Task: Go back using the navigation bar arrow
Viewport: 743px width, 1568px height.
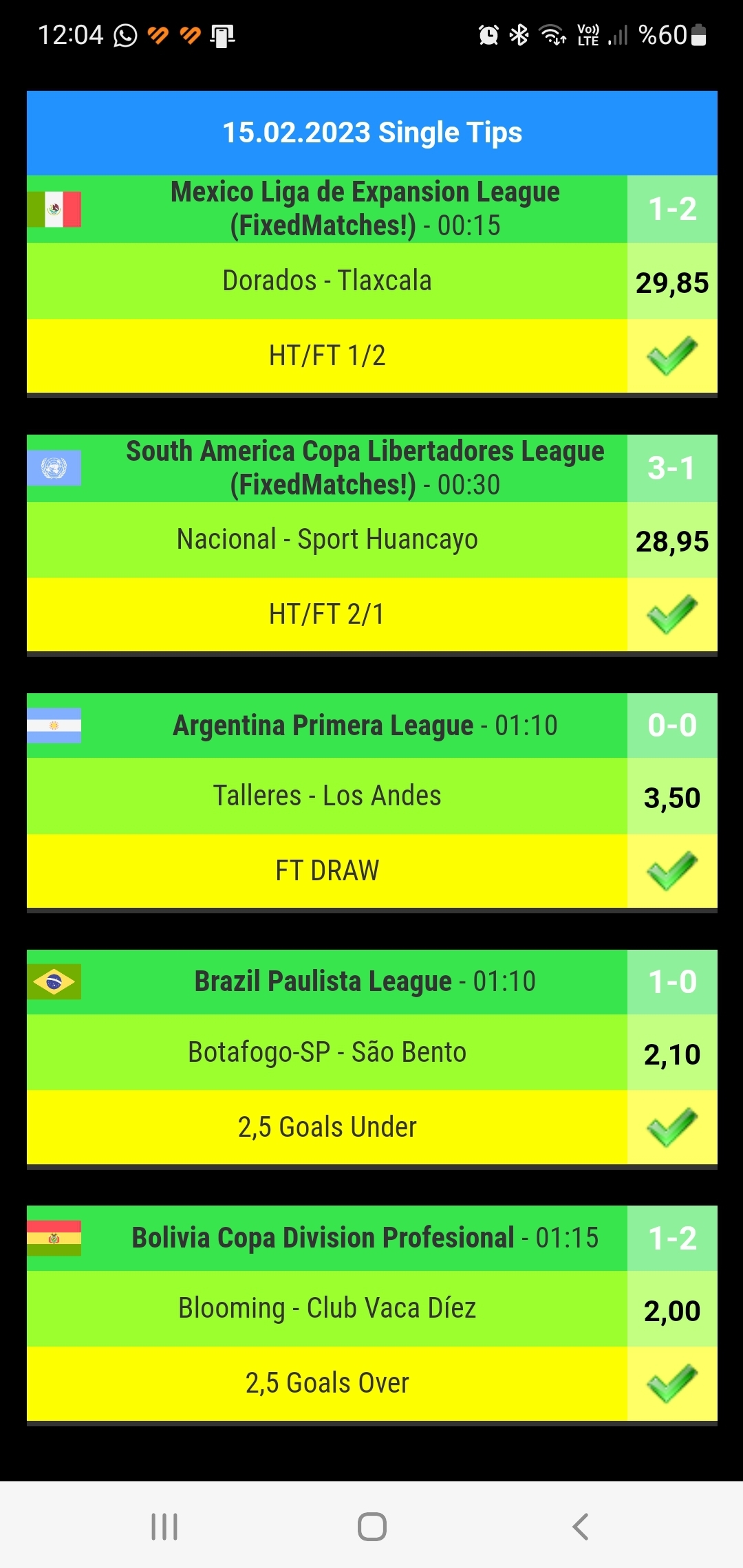Action: click(580, 1526)
